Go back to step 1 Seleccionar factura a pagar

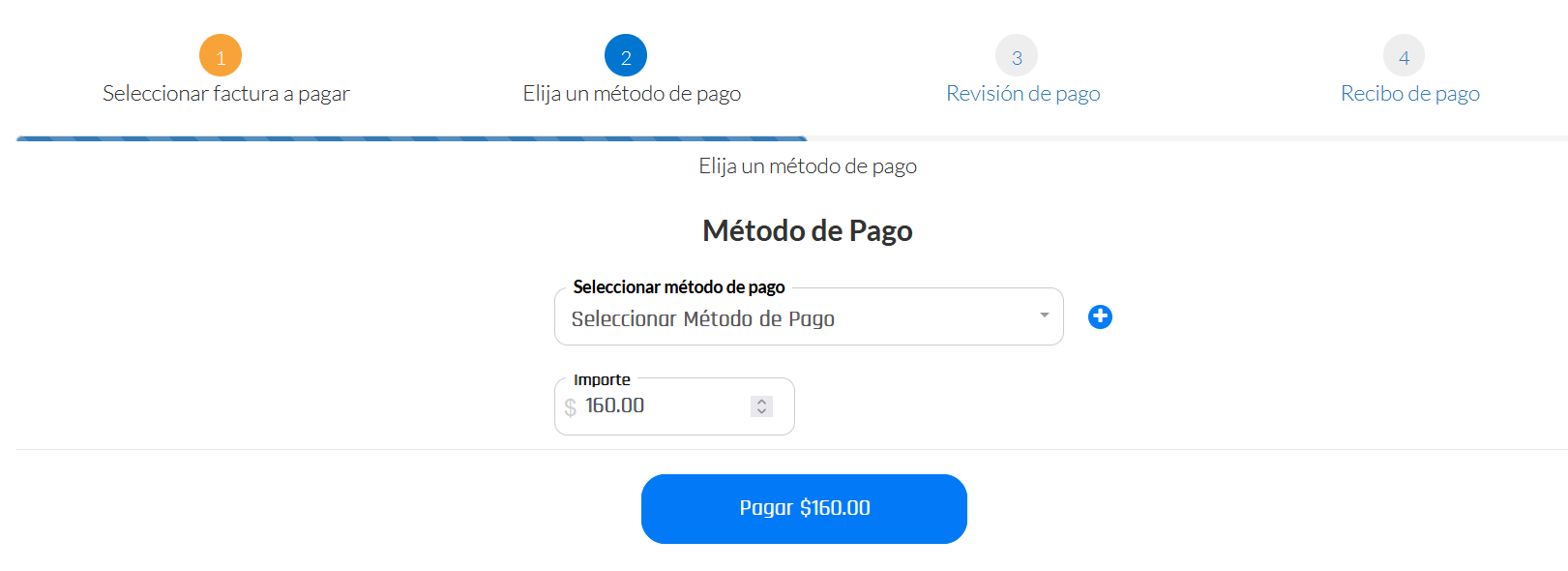(221, 56)
